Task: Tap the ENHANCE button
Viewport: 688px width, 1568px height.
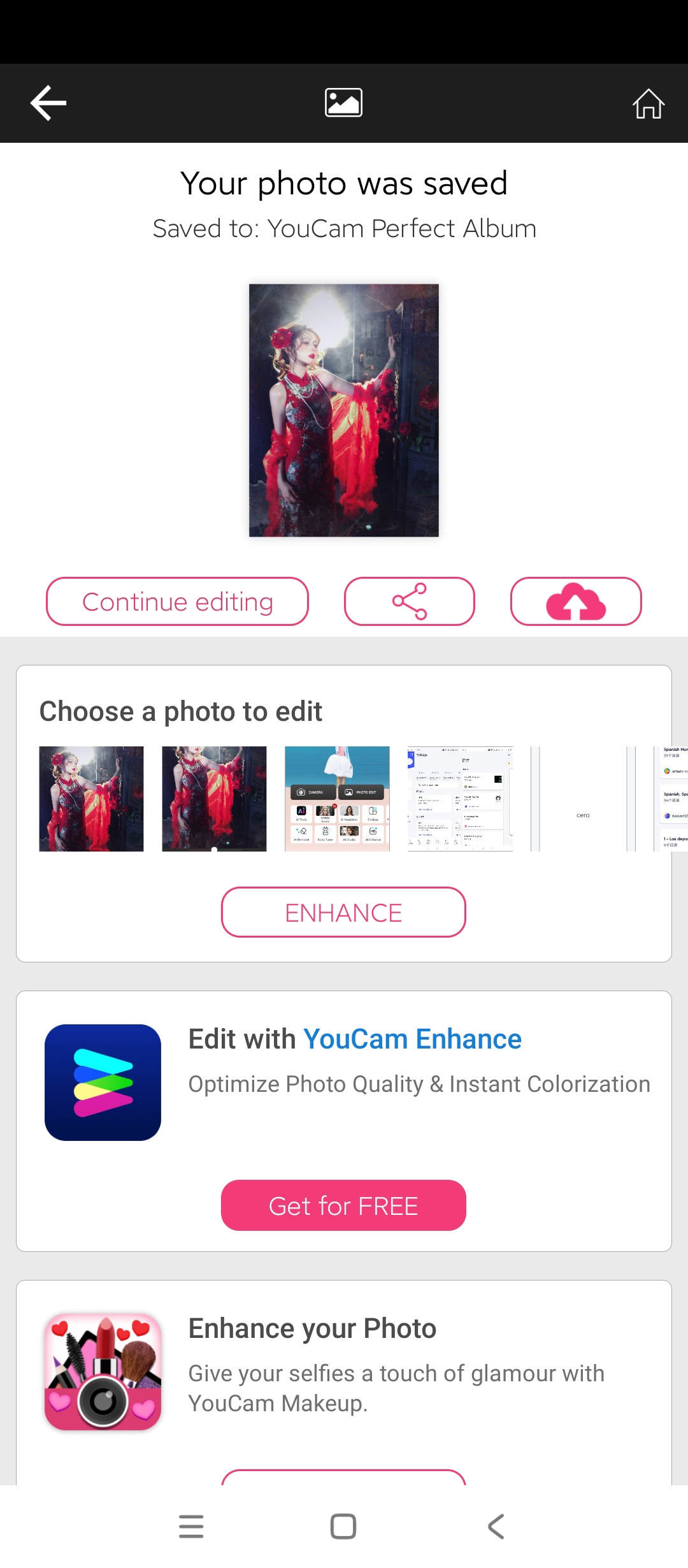Action: click(x=343, y=912)
